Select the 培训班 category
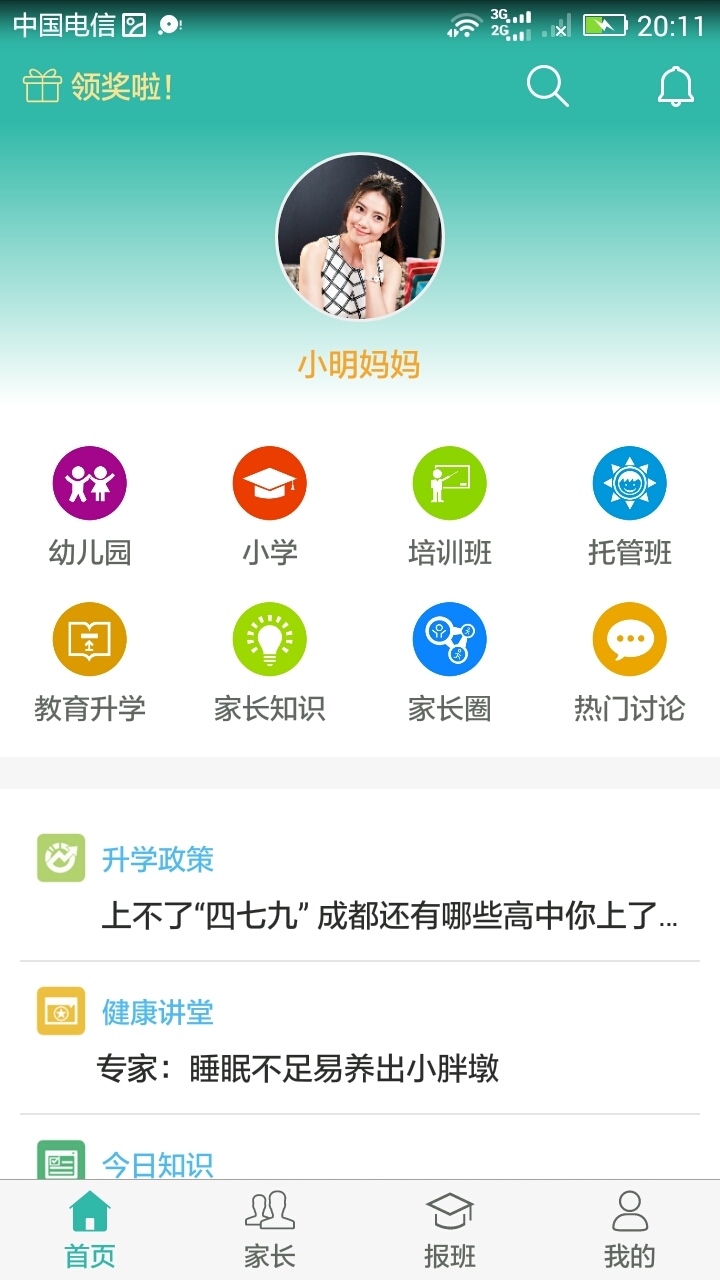Image resolution: width=720 pixels, height=1280 pixels. pyautogui.click(x=450, y=507)
